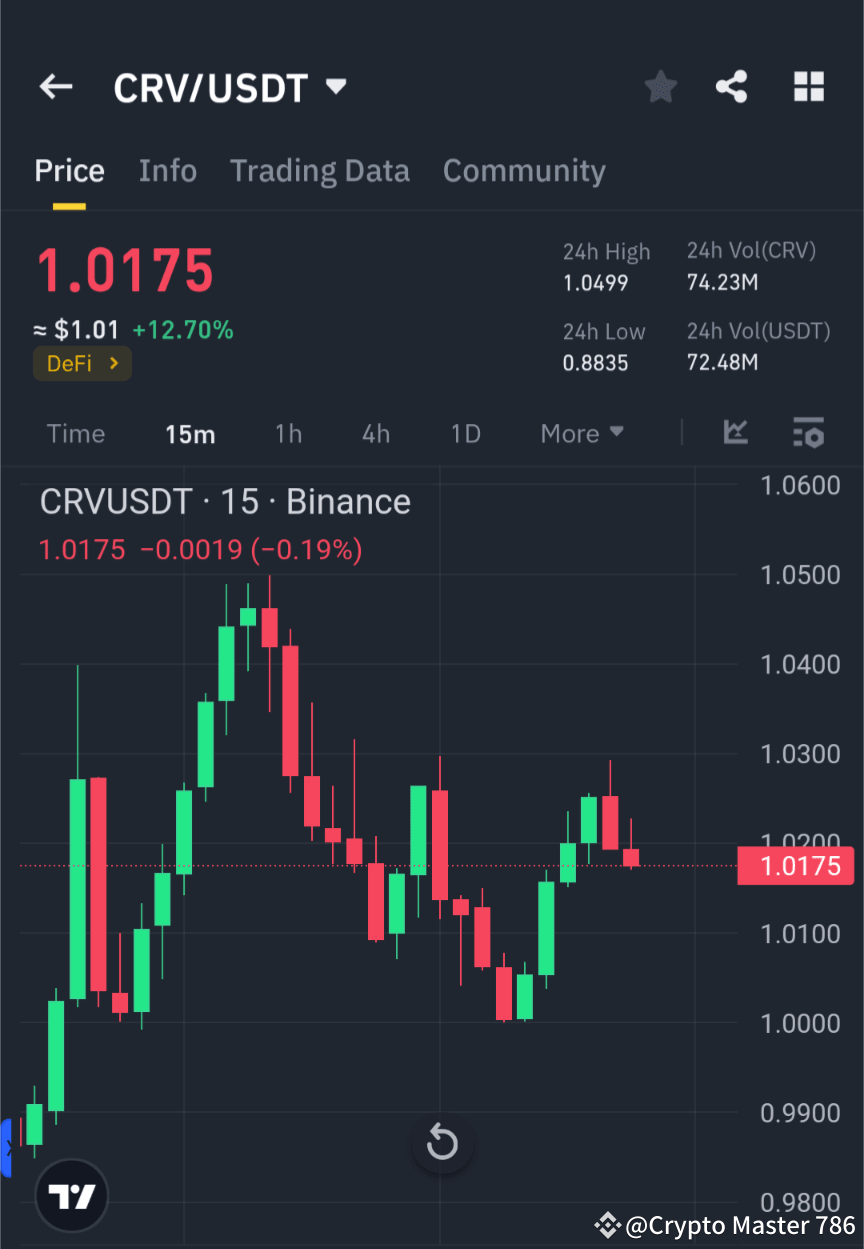Select the Info tab
864x1249 pixels.
click(x=168, y=170)
